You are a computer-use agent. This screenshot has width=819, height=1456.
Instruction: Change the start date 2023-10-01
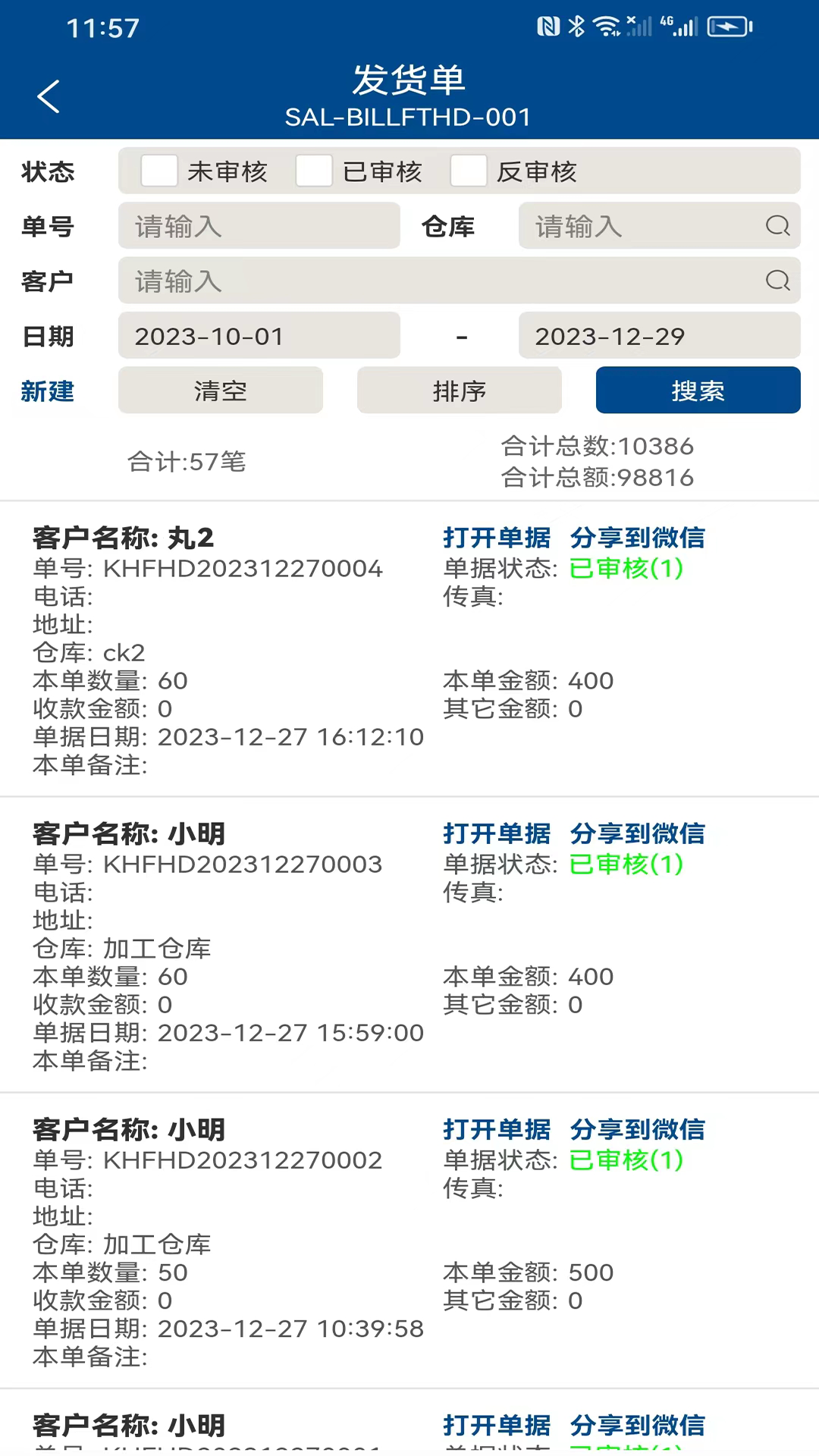259,336
